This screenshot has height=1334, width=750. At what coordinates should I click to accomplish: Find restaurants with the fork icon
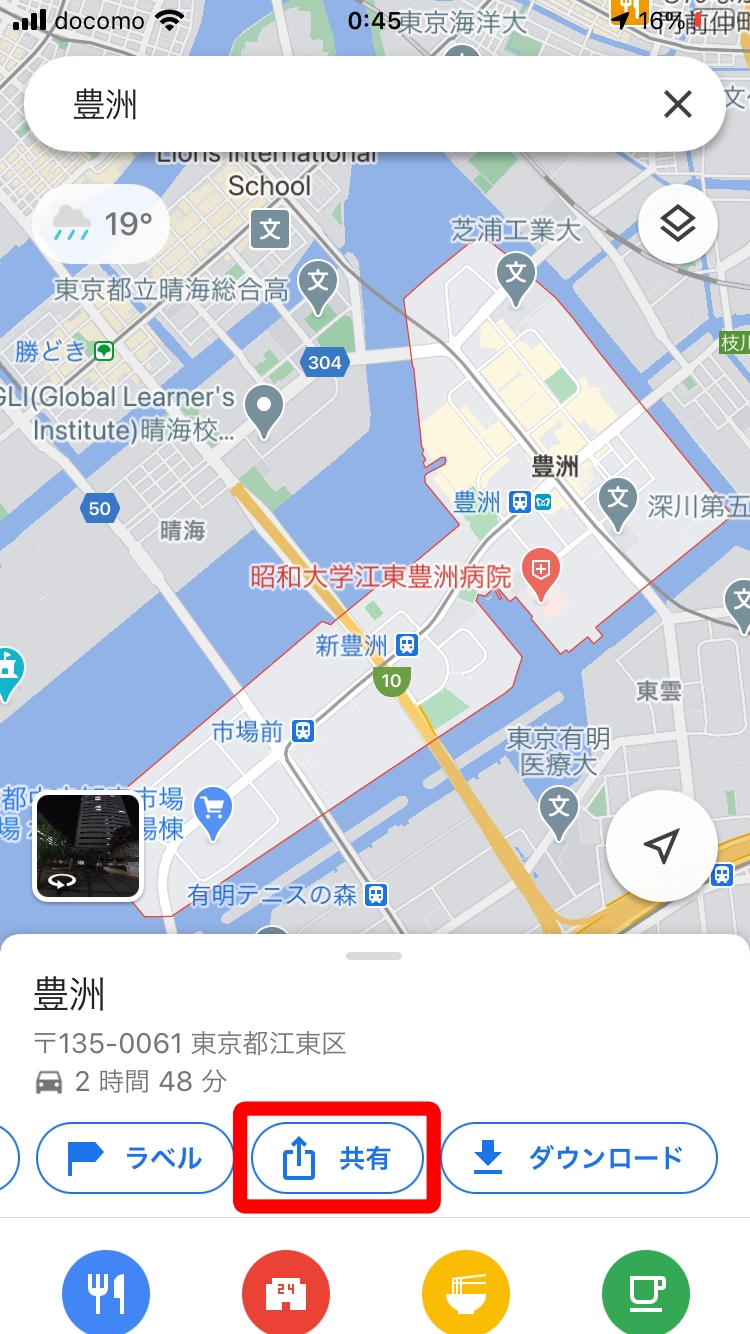click(106, 1294)
